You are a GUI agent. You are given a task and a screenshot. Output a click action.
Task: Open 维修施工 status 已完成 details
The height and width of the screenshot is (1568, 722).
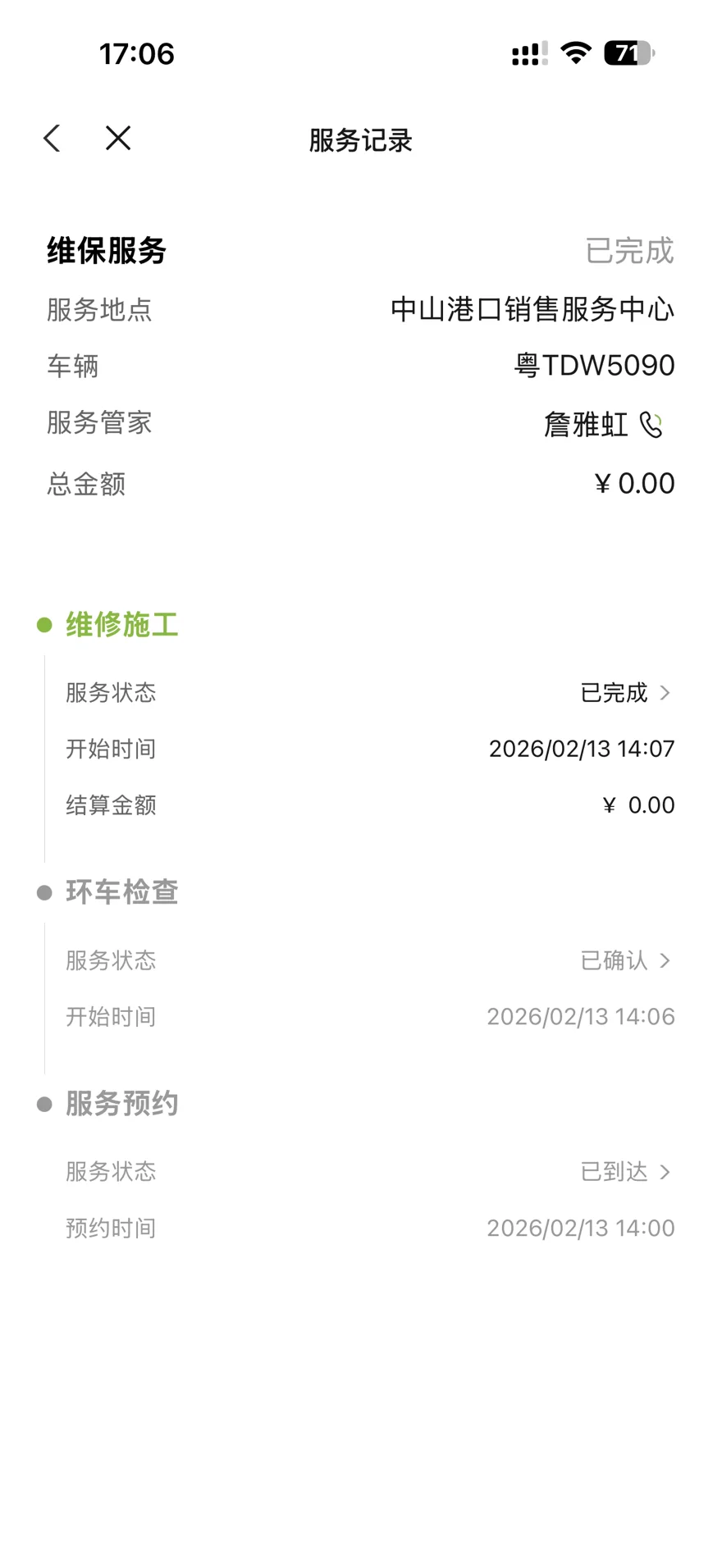[626, 693]
